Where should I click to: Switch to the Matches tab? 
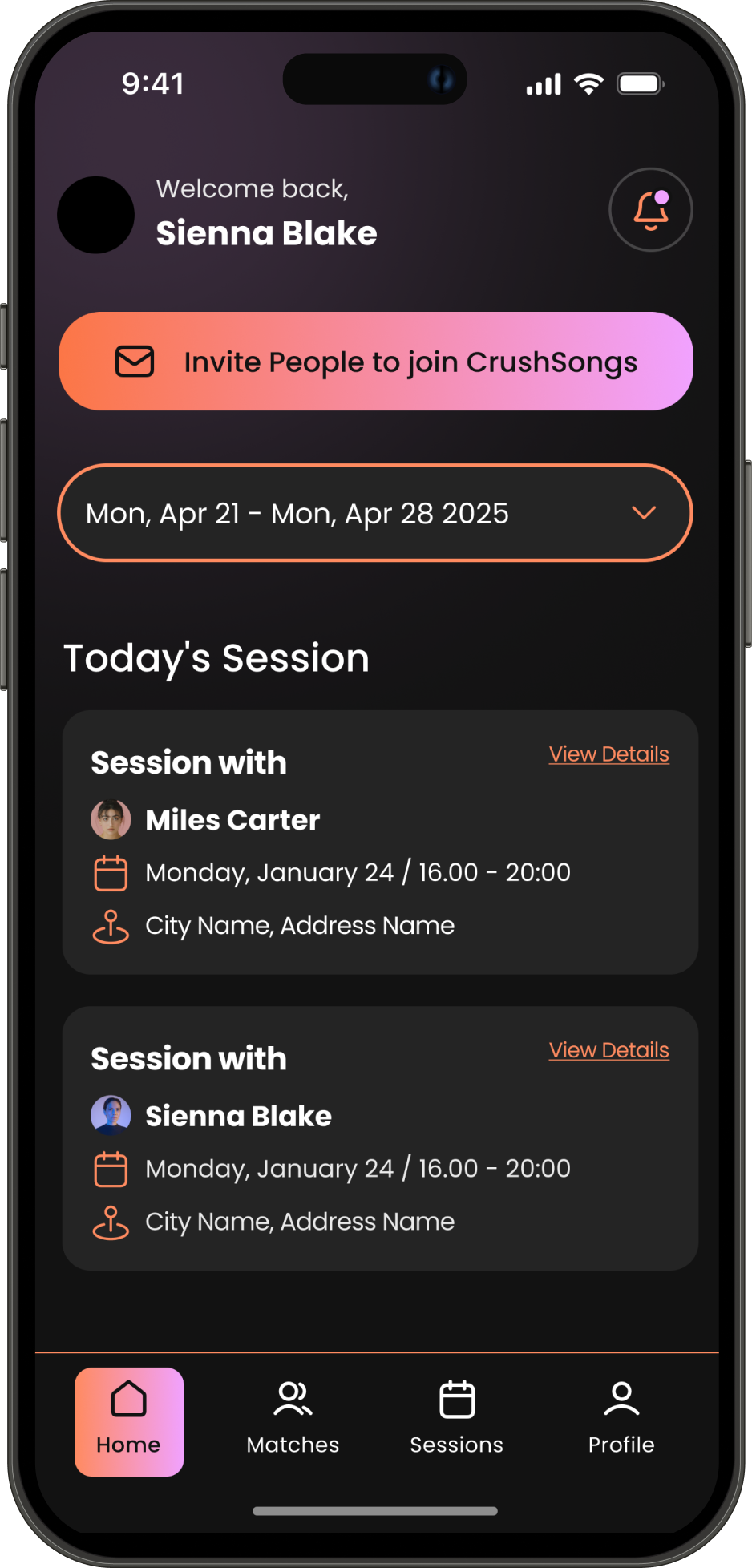tap(293, 1421)
